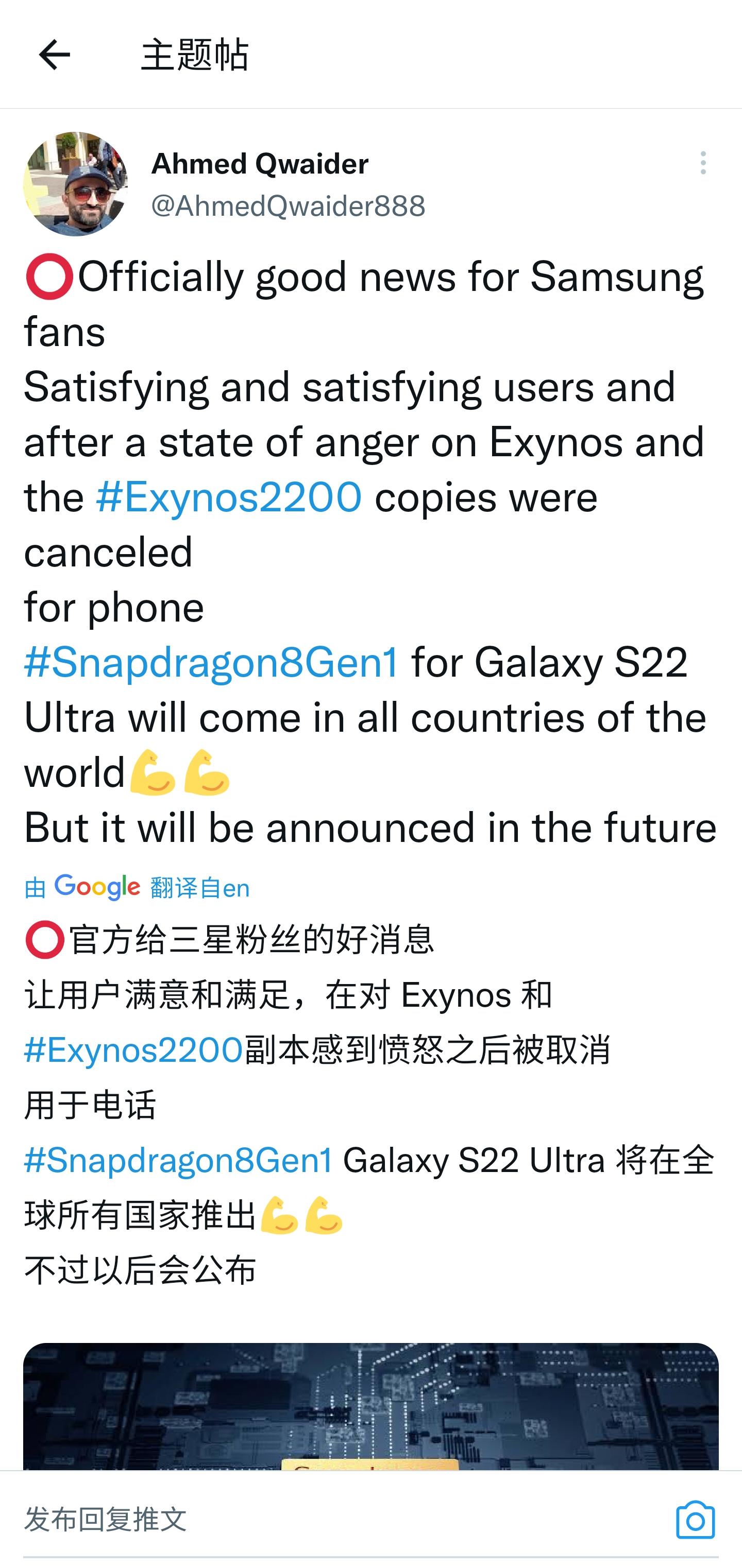The height and width of the screenshot is (1568, 742).
Task: Open the camera to attach a photo
Action: point(695,1519)
